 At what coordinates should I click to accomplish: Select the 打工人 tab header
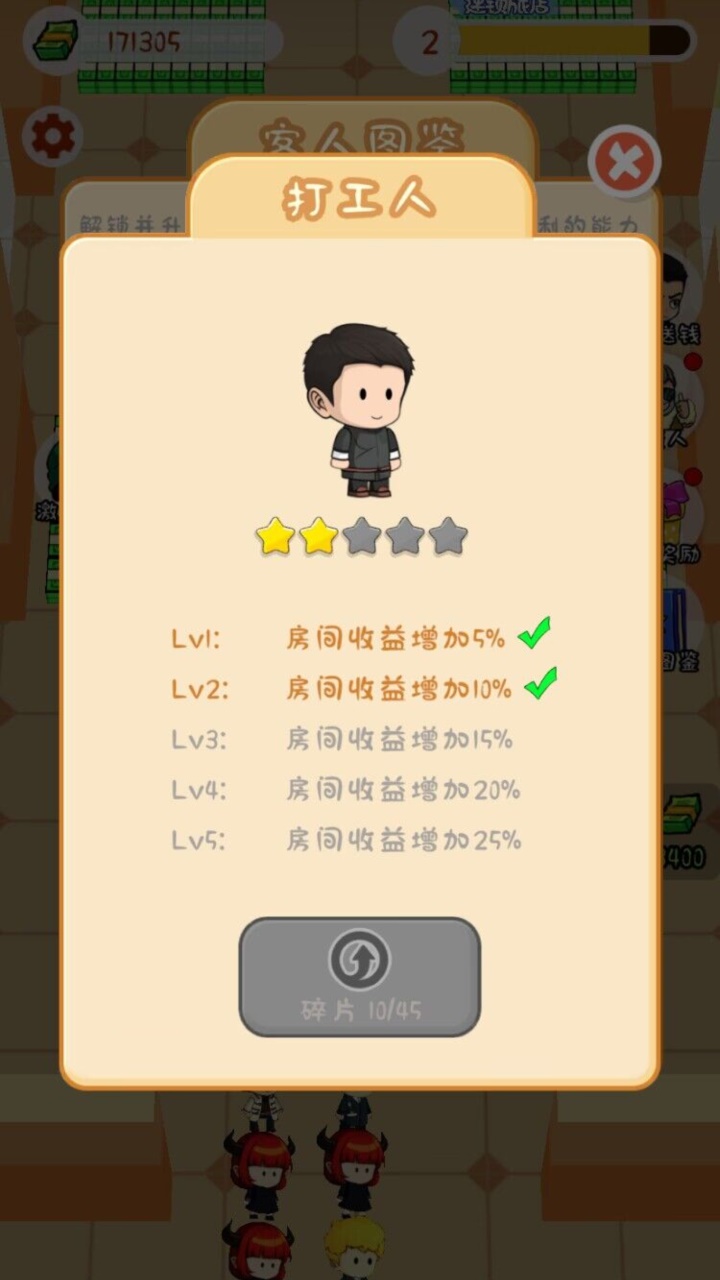tap(360, 197)
